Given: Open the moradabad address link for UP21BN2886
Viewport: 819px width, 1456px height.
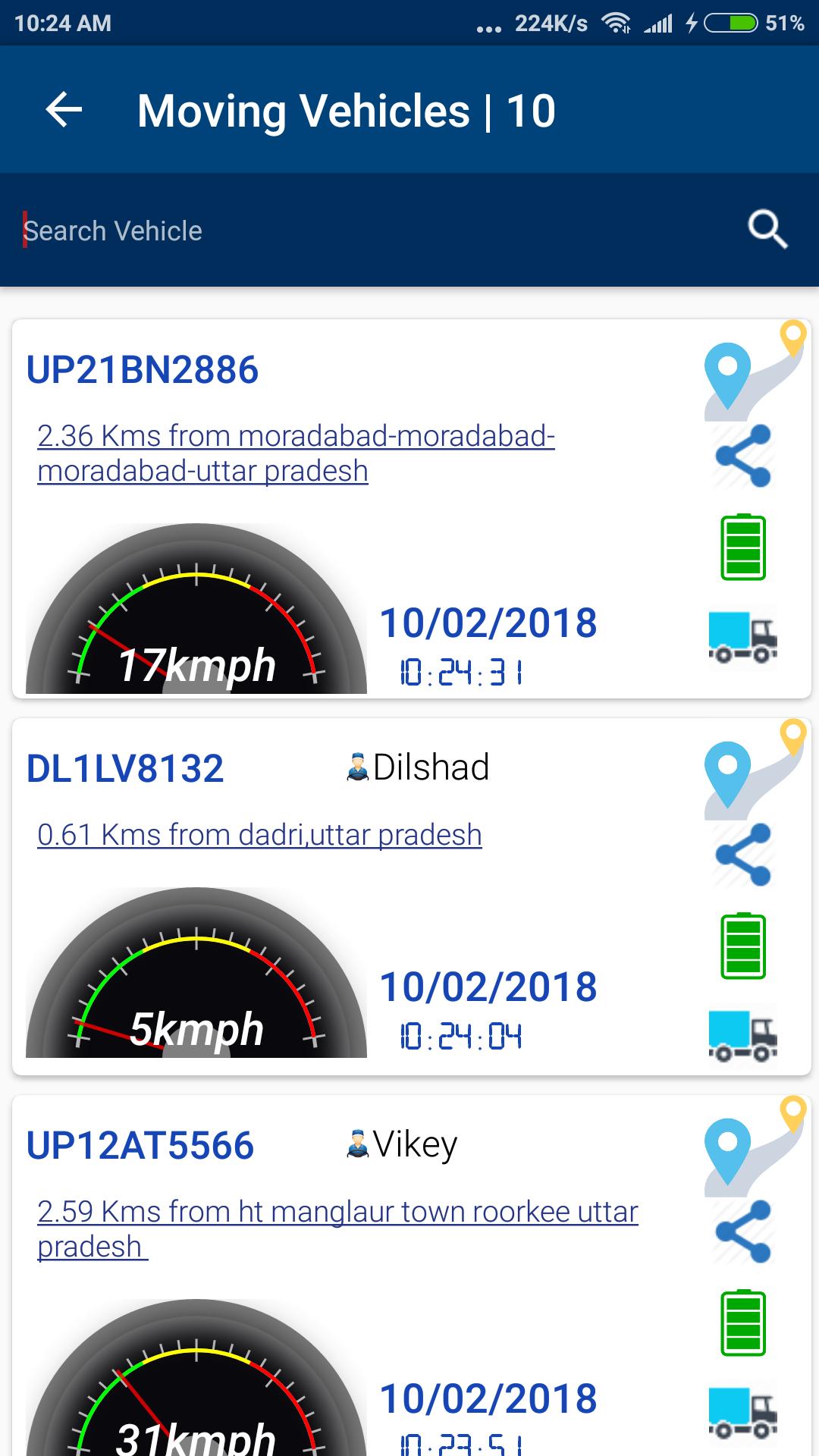Looking at the screenshot, I should pos(296,453).
